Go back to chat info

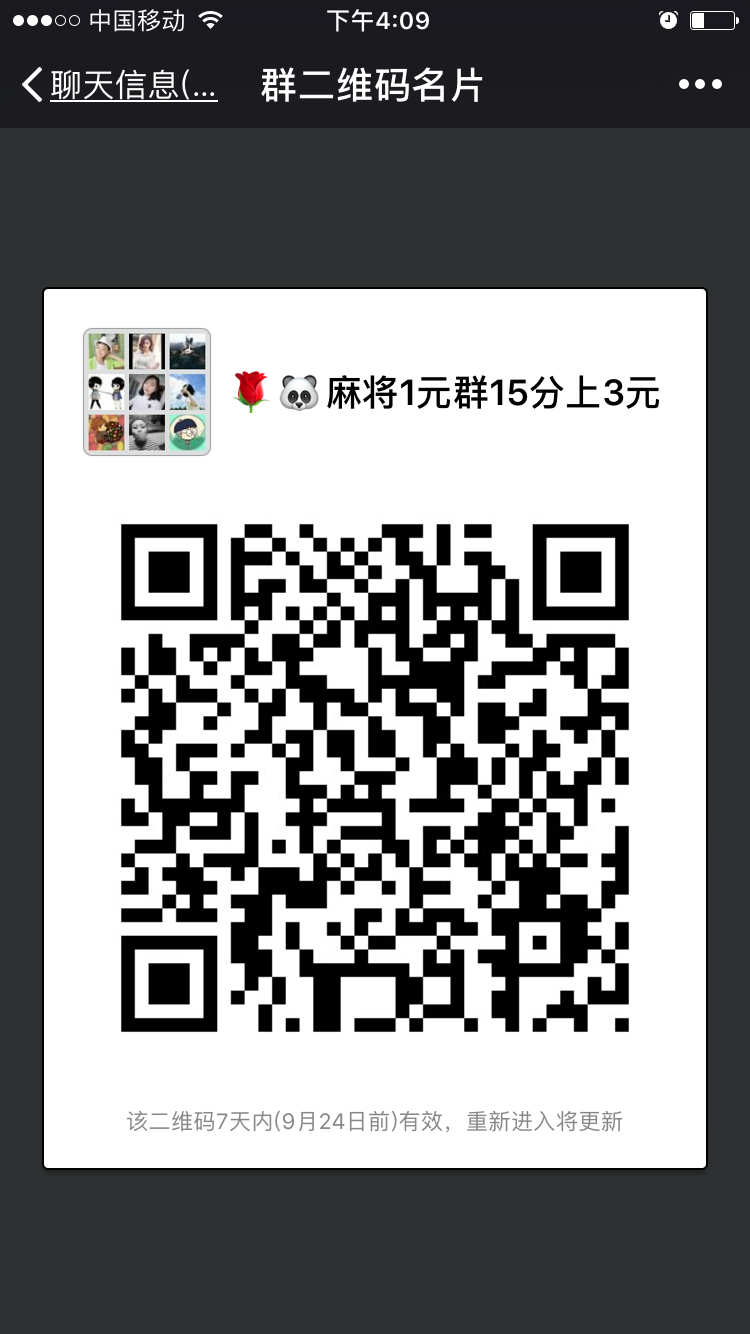coord(118,85)
